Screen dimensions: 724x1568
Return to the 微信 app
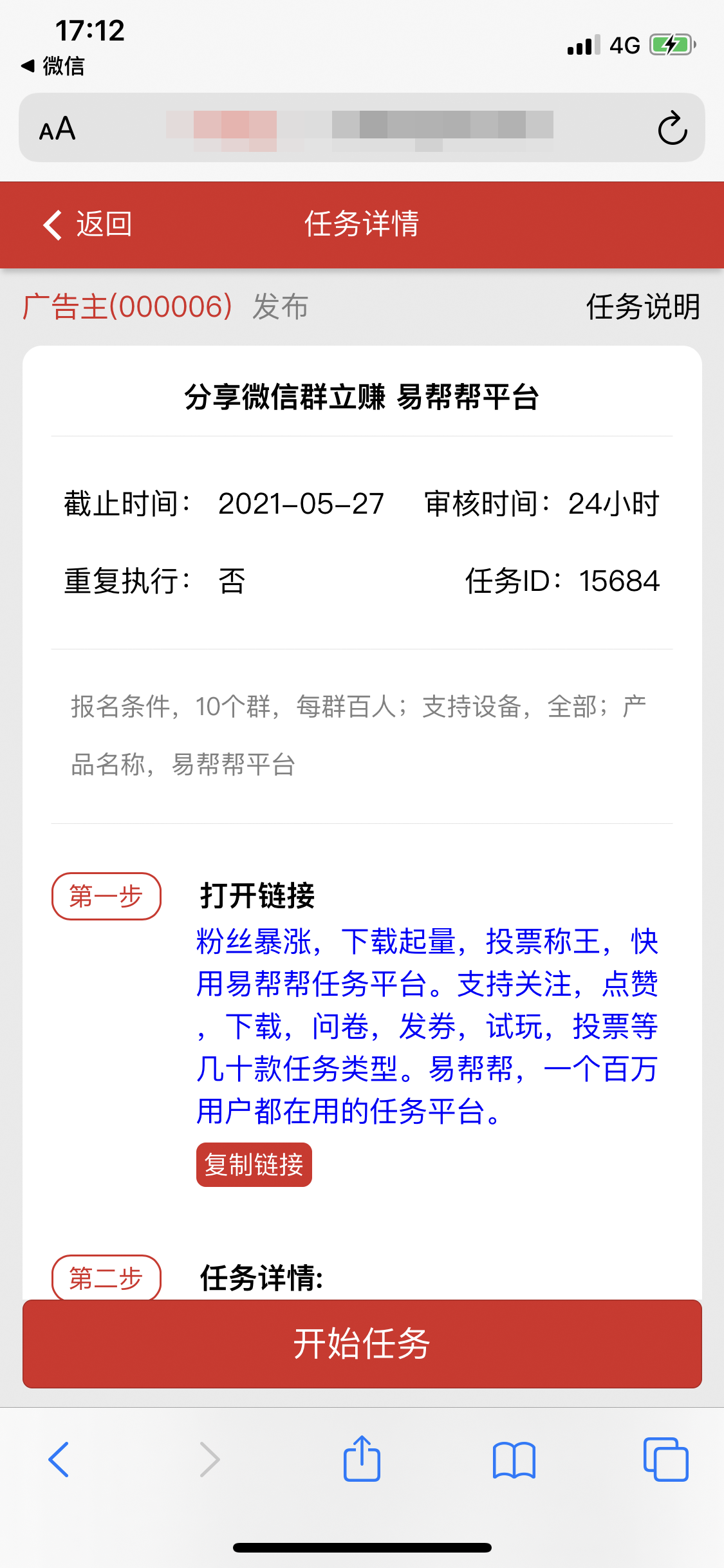[53, 66]
